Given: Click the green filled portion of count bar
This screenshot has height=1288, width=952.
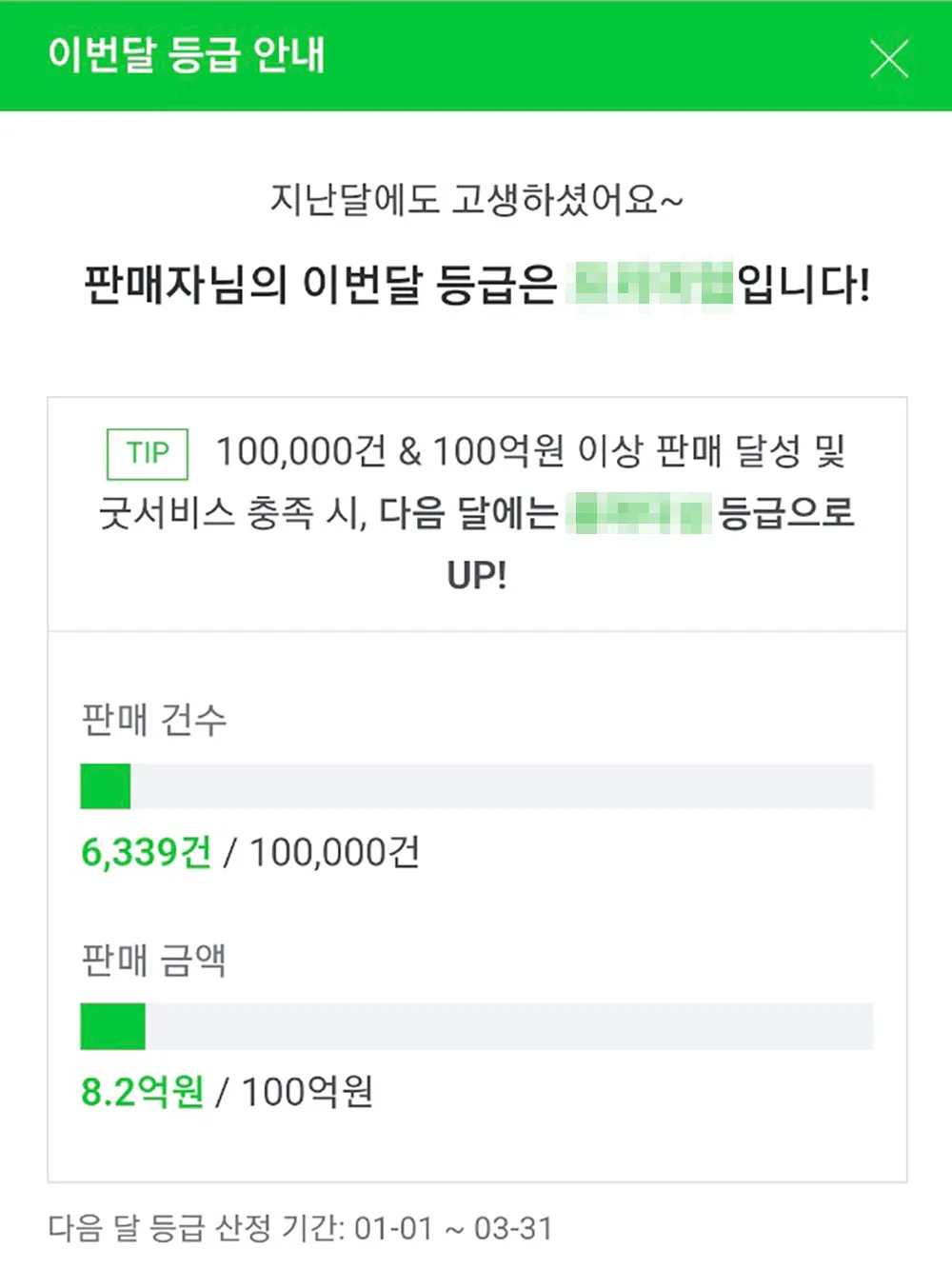Looking at the screenshot, I should 105,784.
